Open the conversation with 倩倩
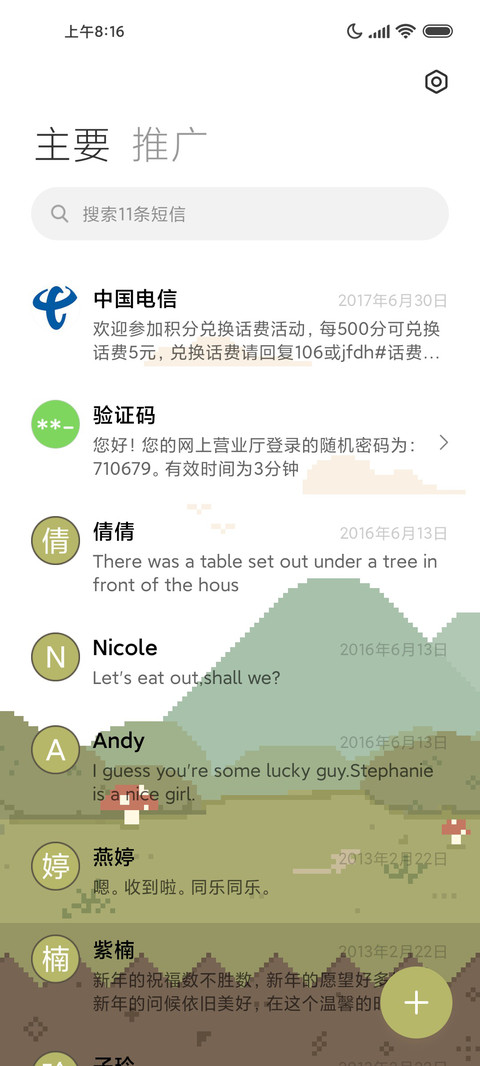480x1066 pixels. (240, 559)
